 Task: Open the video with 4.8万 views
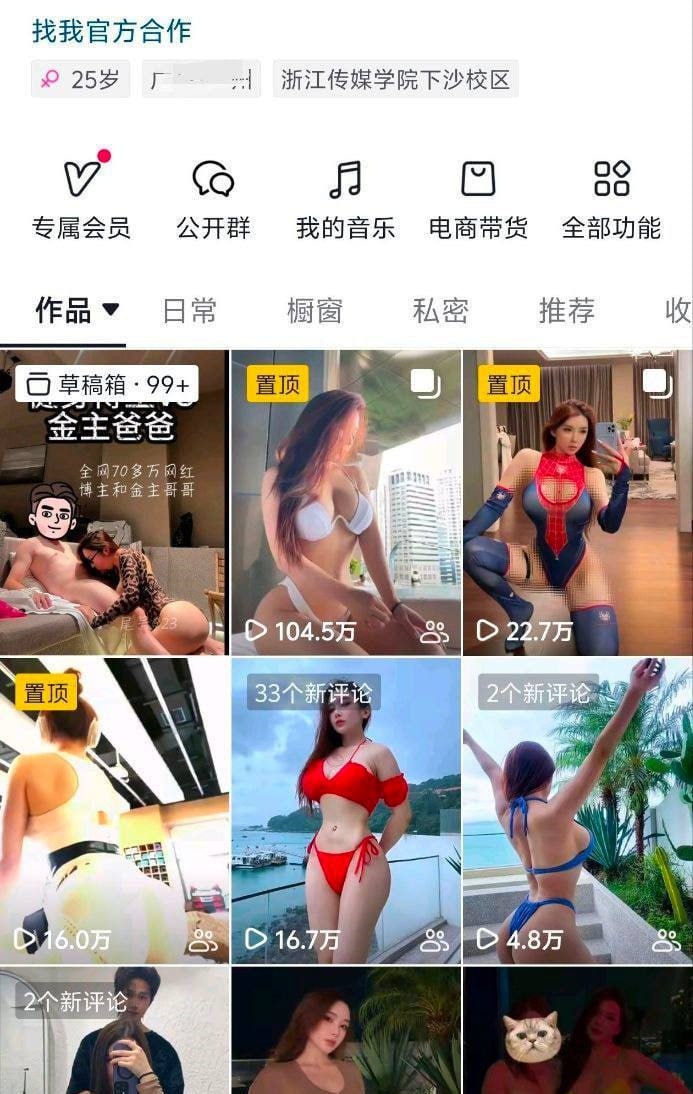tap(577, 811)
